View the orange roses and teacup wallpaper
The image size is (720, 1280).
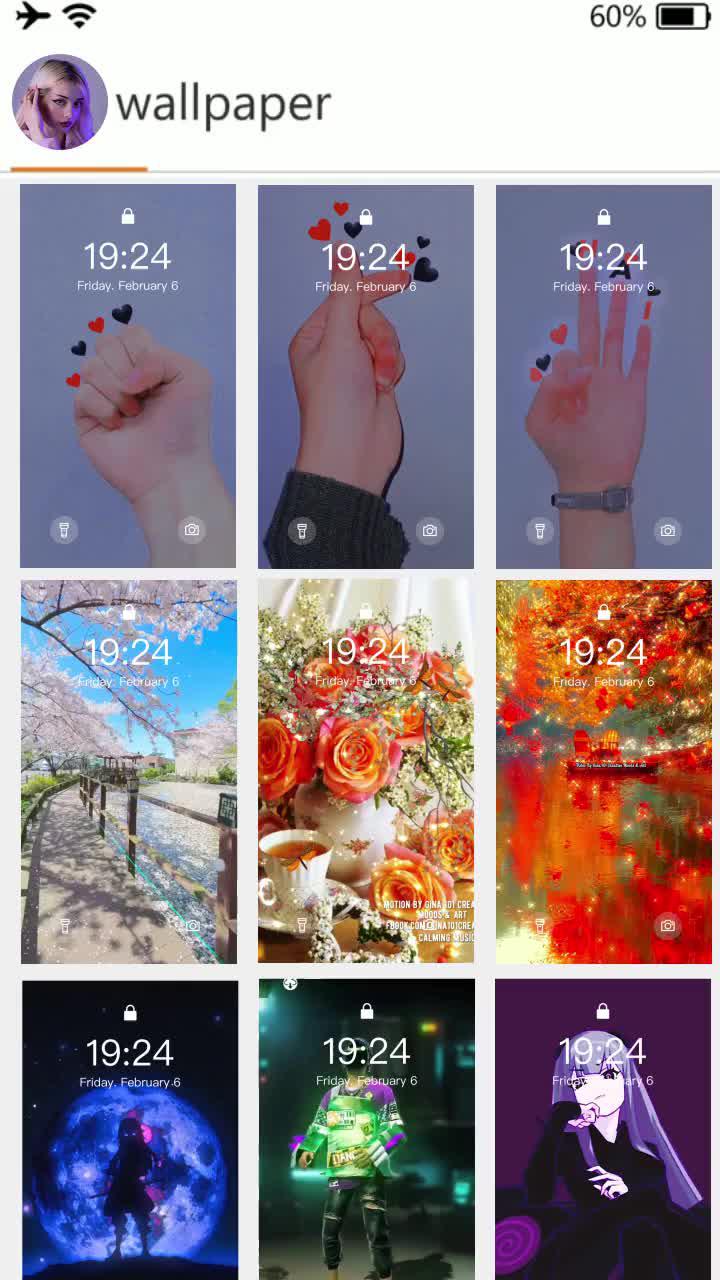(x=366, y=771)
